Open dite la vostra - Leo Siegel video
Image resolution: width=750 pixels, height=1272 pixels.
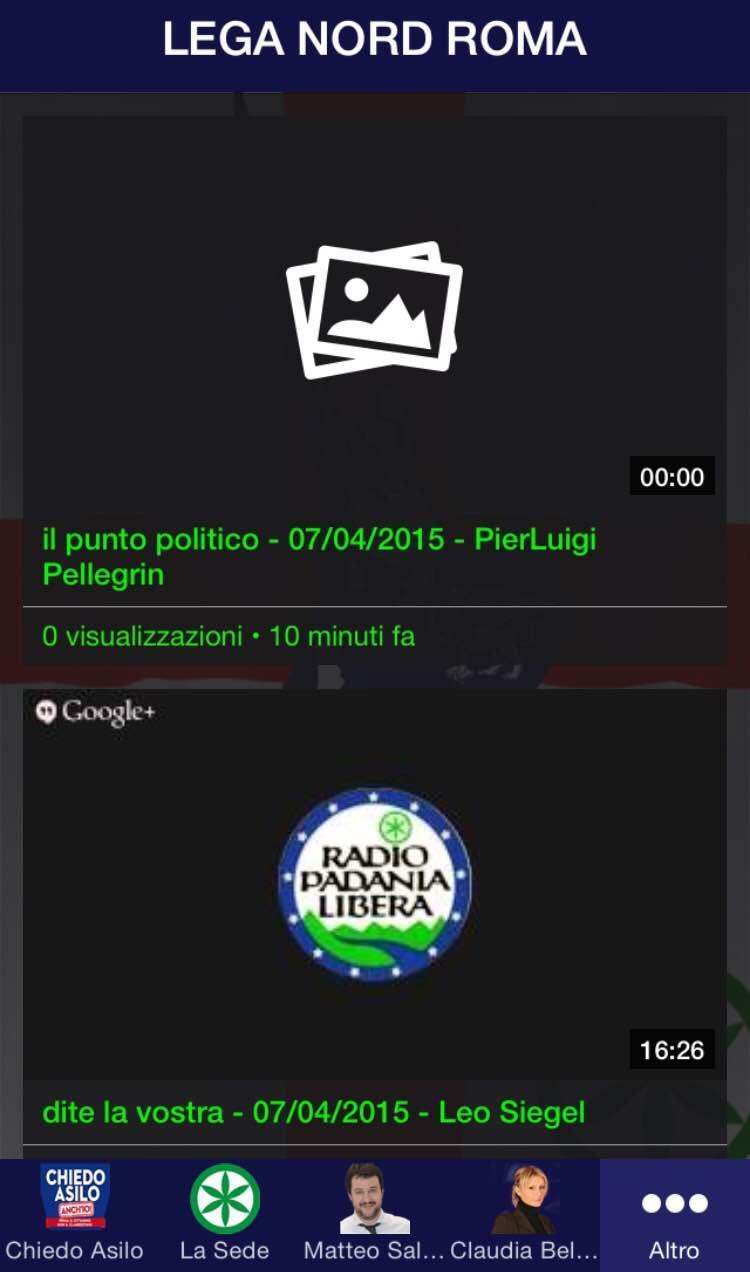pos(313,1112)
